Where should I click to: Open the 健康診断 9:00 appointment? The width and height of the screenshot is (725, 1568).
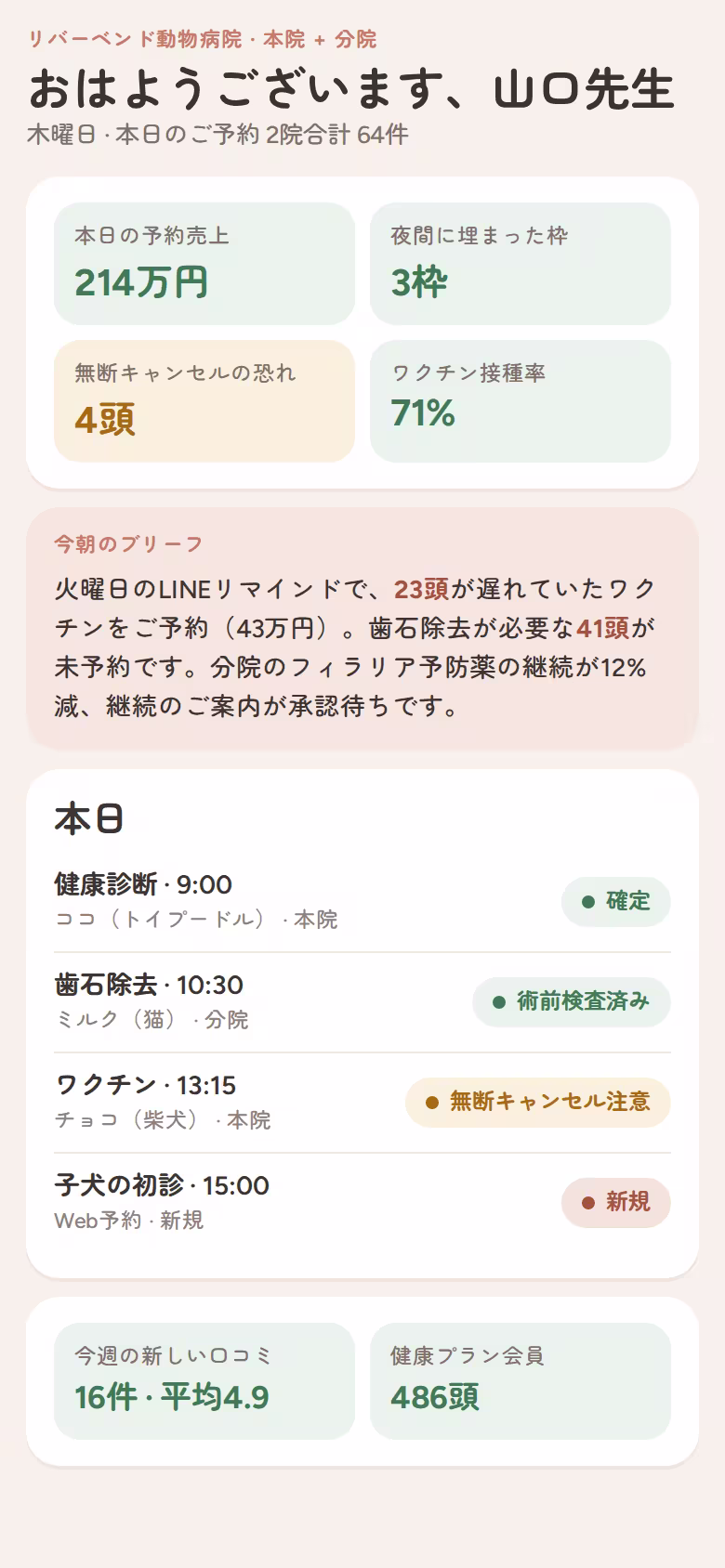click(x=362, y=902)
